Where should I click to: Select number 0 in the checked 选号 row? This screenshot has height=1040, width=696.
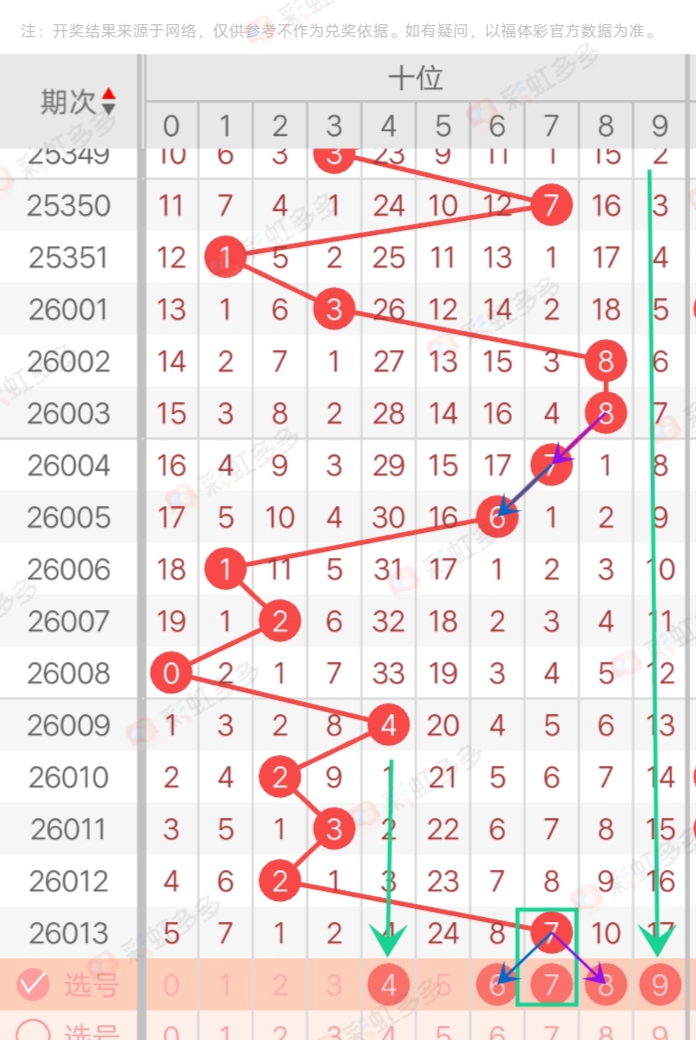tap(171, 986)
